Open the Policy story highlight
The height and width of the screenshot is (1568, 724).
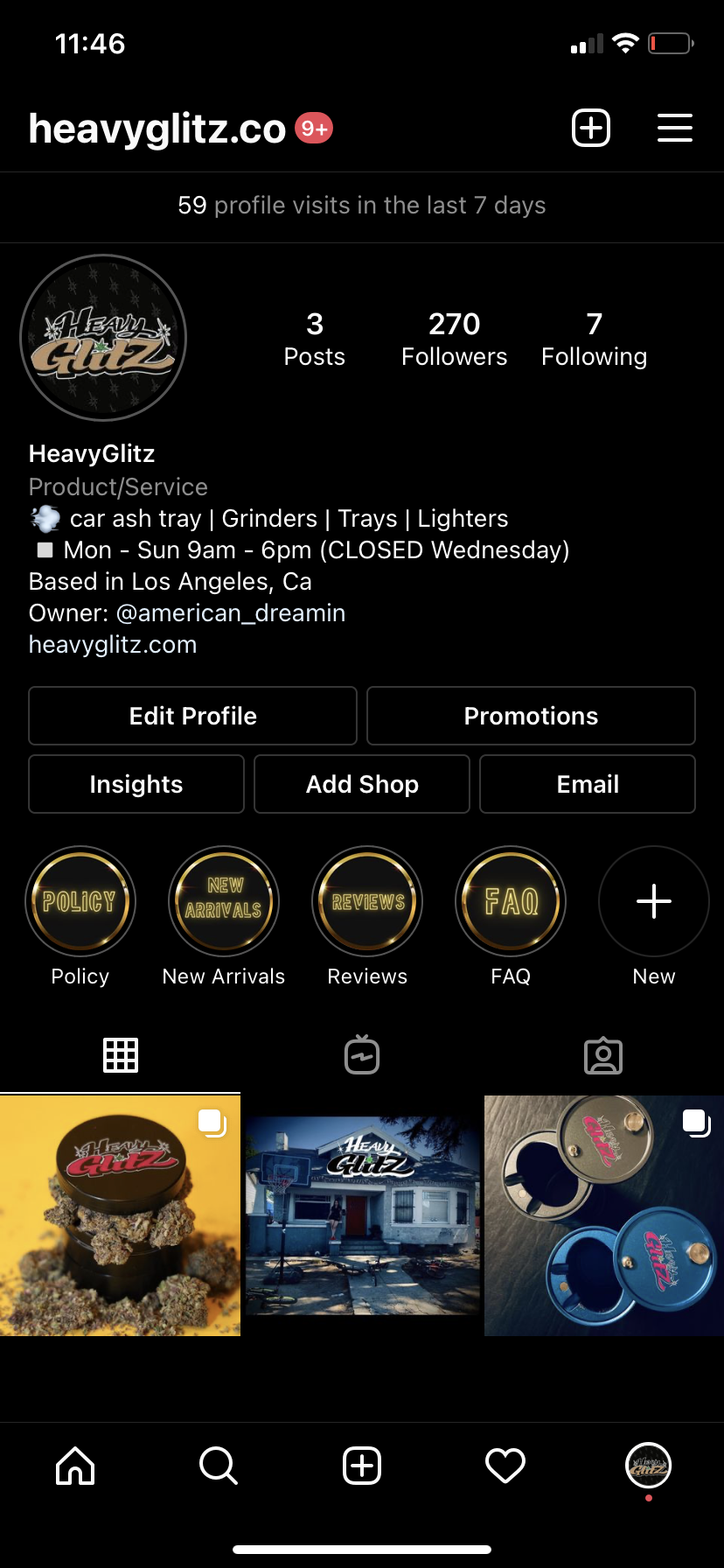[x=80, y=901]
